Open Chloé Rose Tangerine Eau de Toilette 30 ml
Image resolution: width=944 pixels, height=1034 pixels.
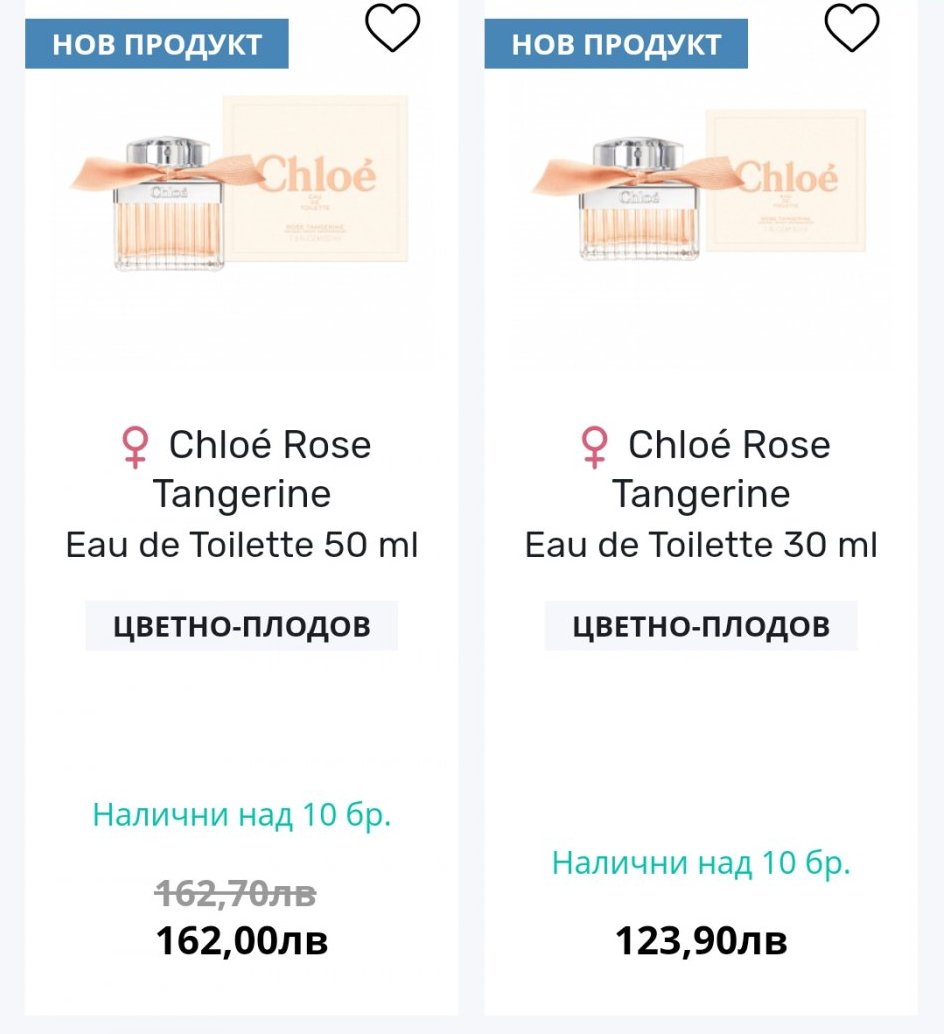(x=701, y=494)
